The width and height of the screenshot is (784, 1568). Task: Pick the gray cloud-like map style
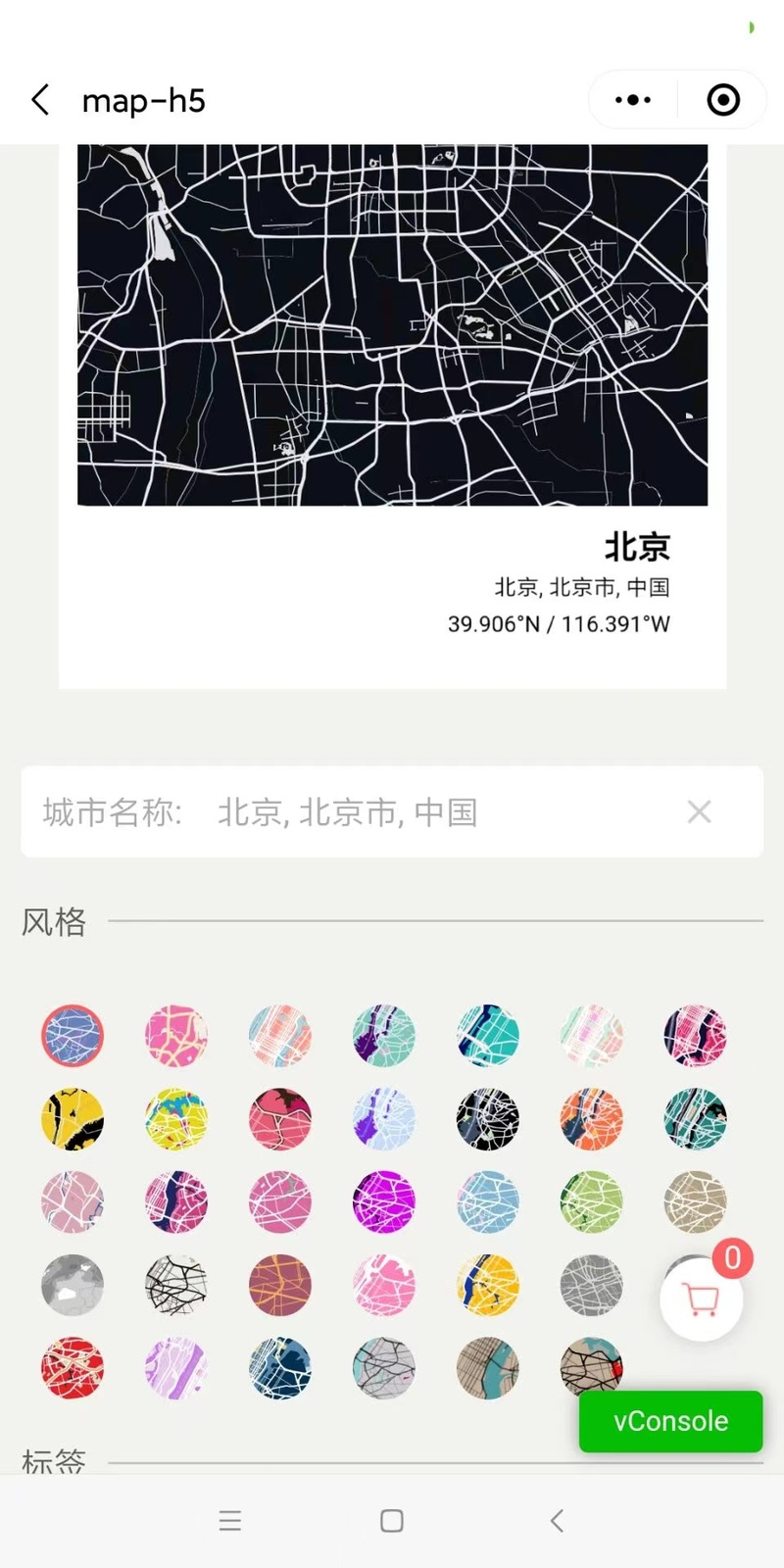coord(73,1286)
